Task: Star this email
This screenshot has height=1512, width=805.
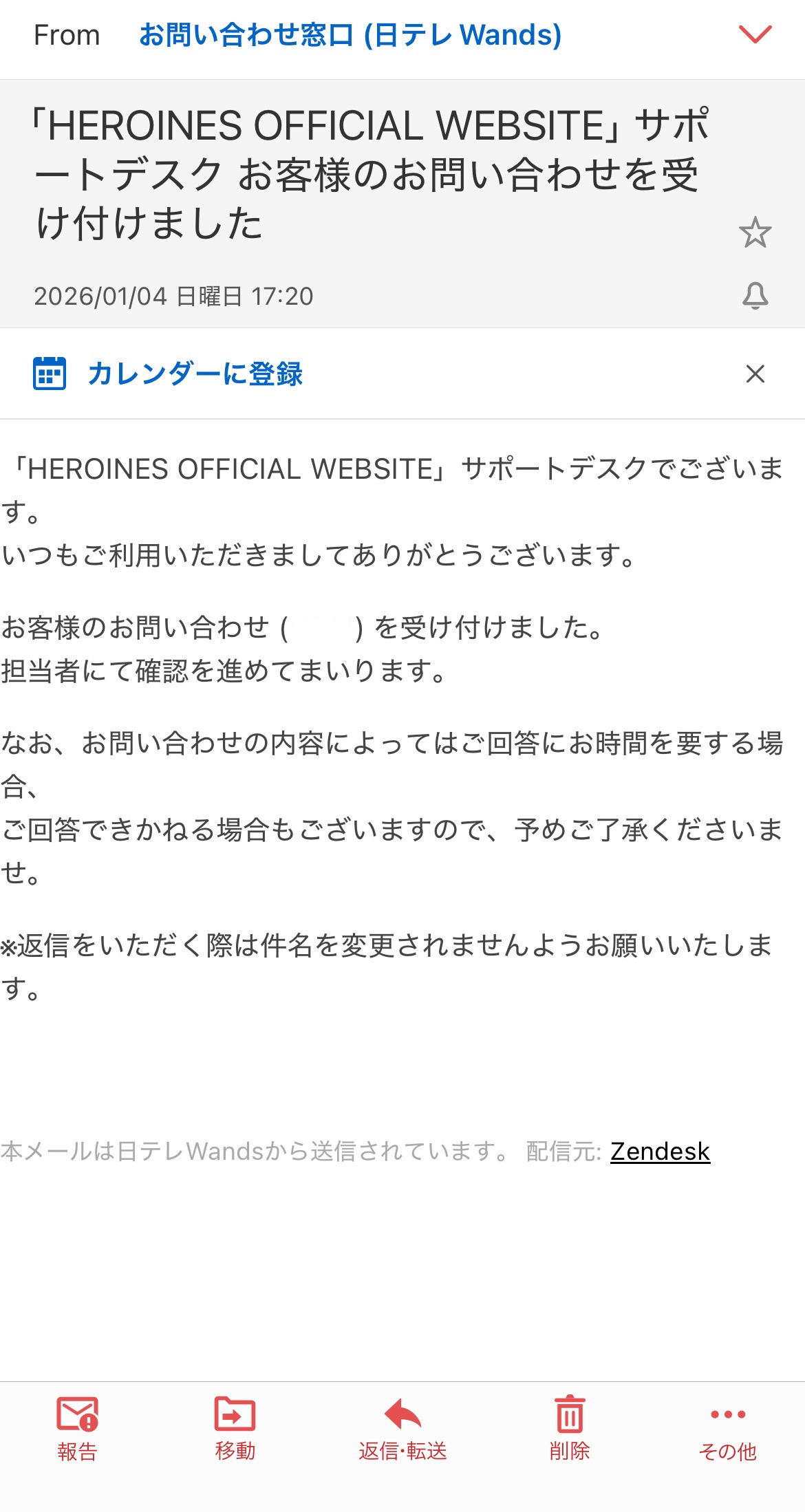Action: click(755, 233)
